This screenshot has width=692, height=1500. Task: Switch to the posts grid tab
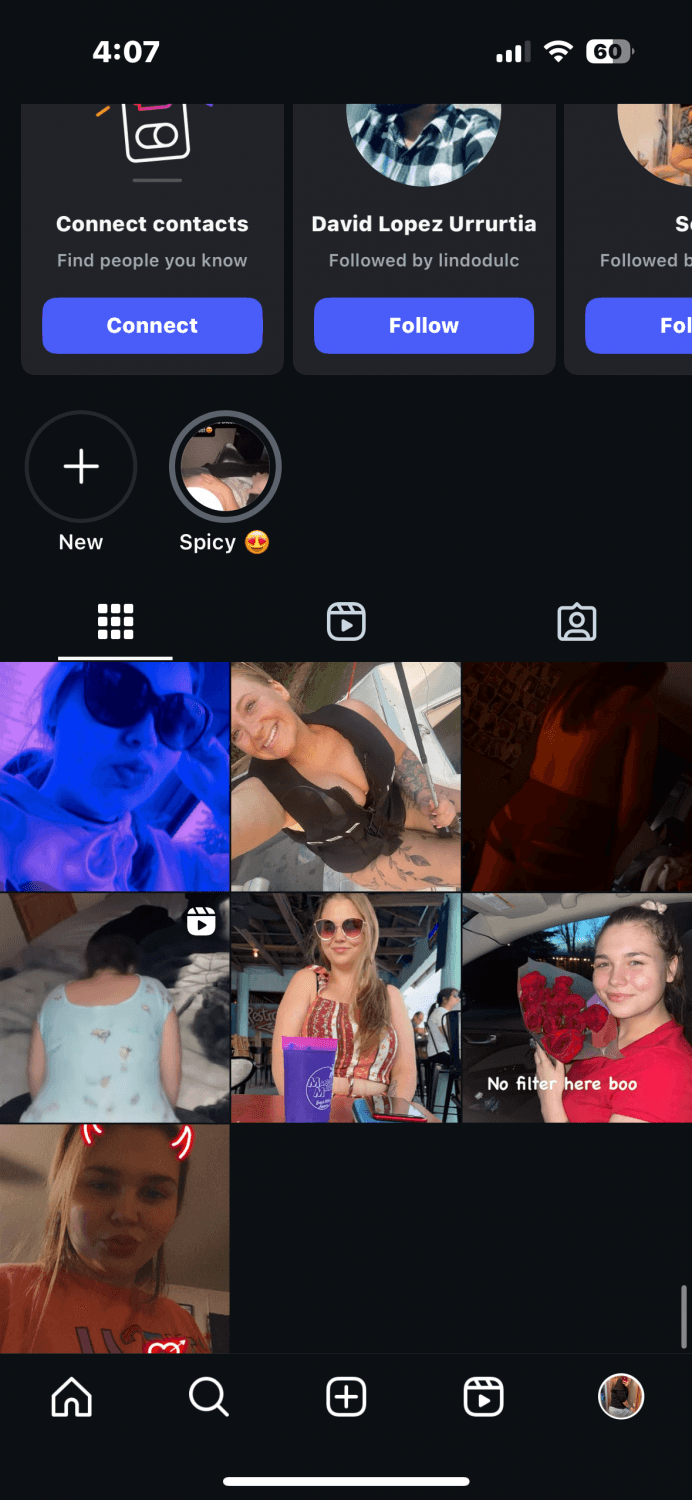(115, 622)
